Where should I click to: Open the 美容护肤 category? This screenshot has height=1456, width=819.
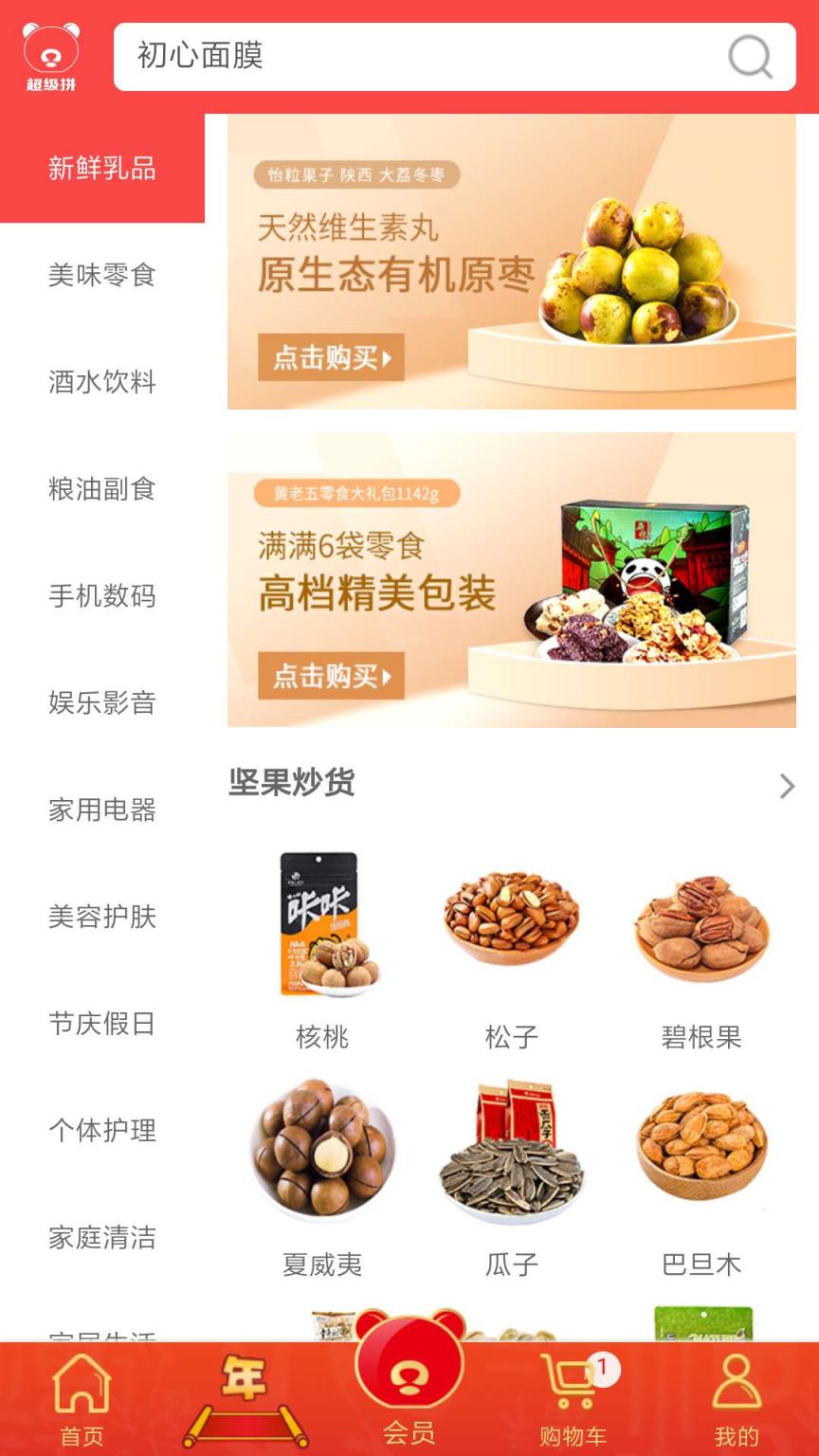coord(101,917)
